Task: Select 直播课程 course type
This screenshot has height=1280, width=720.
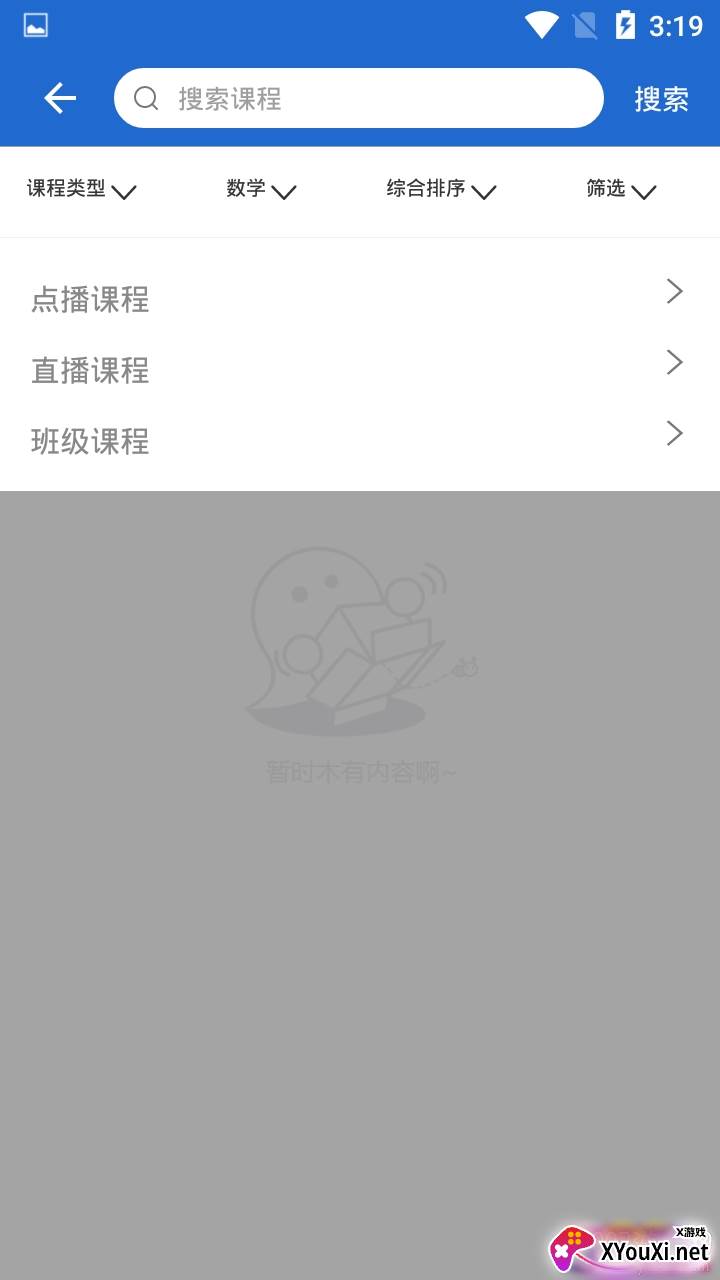Action: click(x=358, y=369)
